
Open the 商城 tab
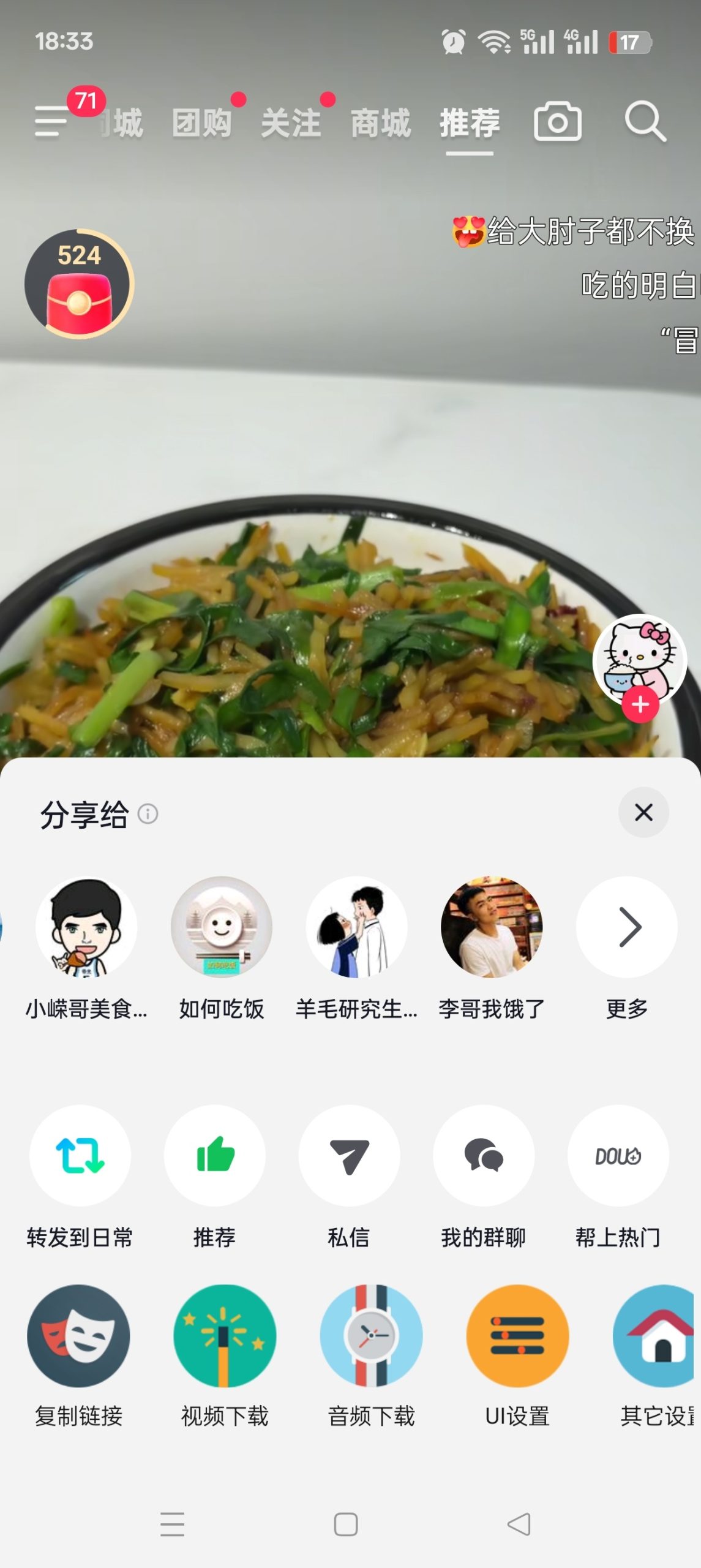coord(380,121)
